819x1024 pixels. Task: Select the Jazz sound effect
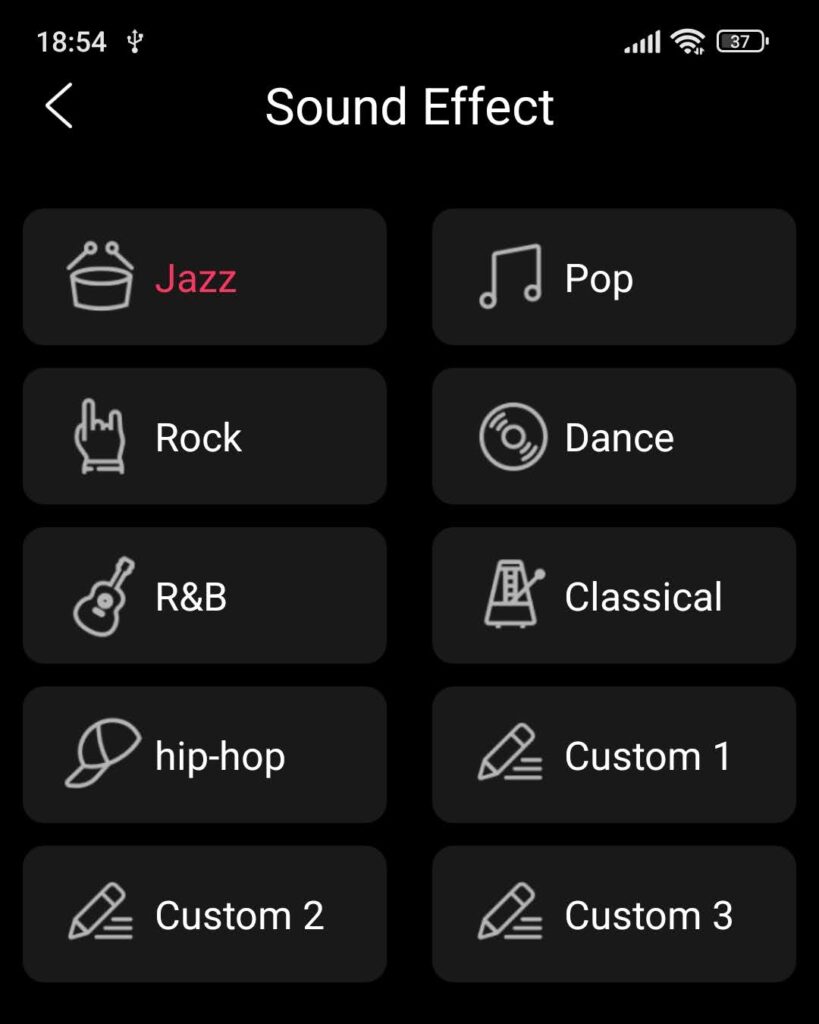click(204, 277)
